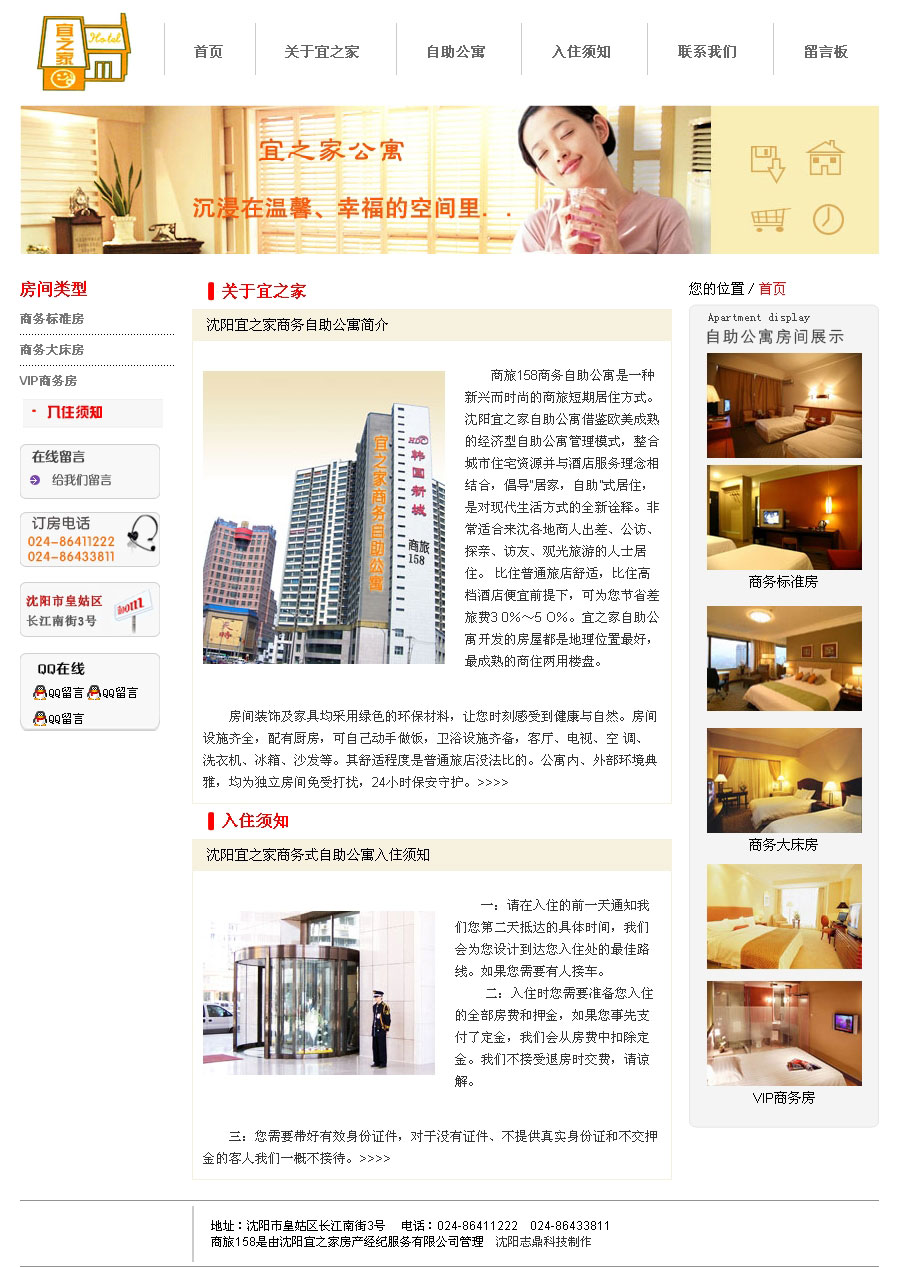View the 商务大床房 photo thumbnail

pos(784,780)
